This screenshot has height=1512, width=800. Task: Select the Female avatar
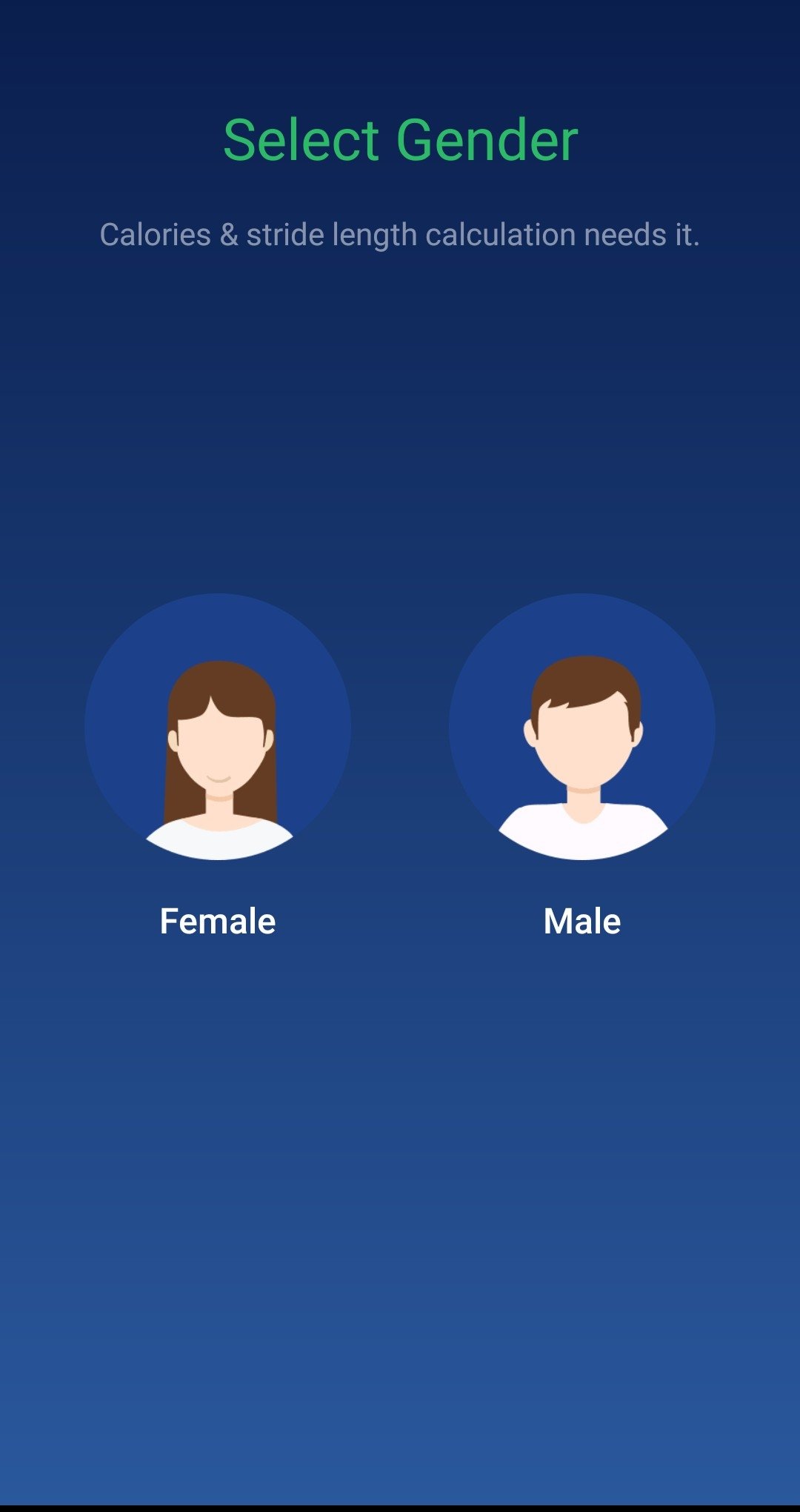point(218,727)
